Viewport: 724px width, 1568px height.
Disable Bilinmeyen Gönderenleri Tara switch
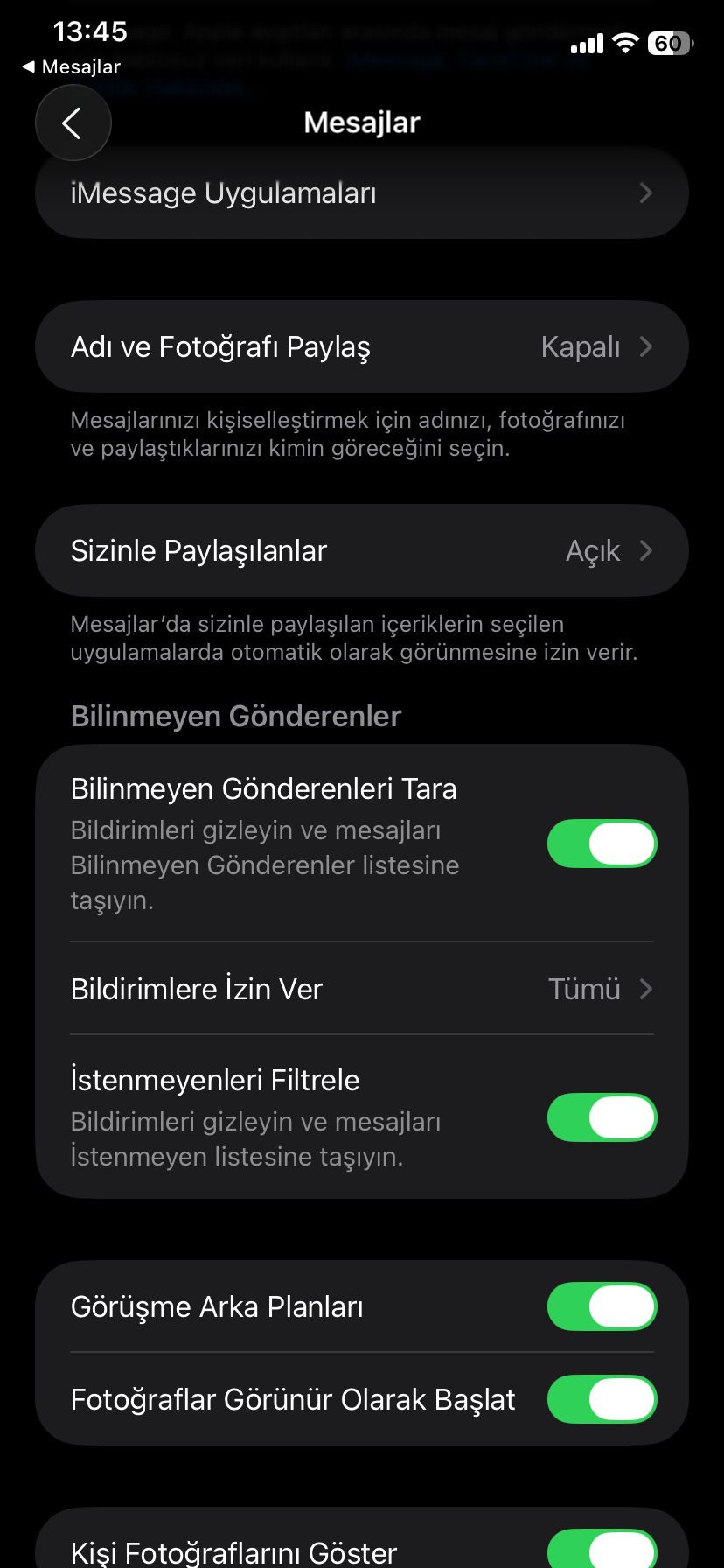coord(602,843)
